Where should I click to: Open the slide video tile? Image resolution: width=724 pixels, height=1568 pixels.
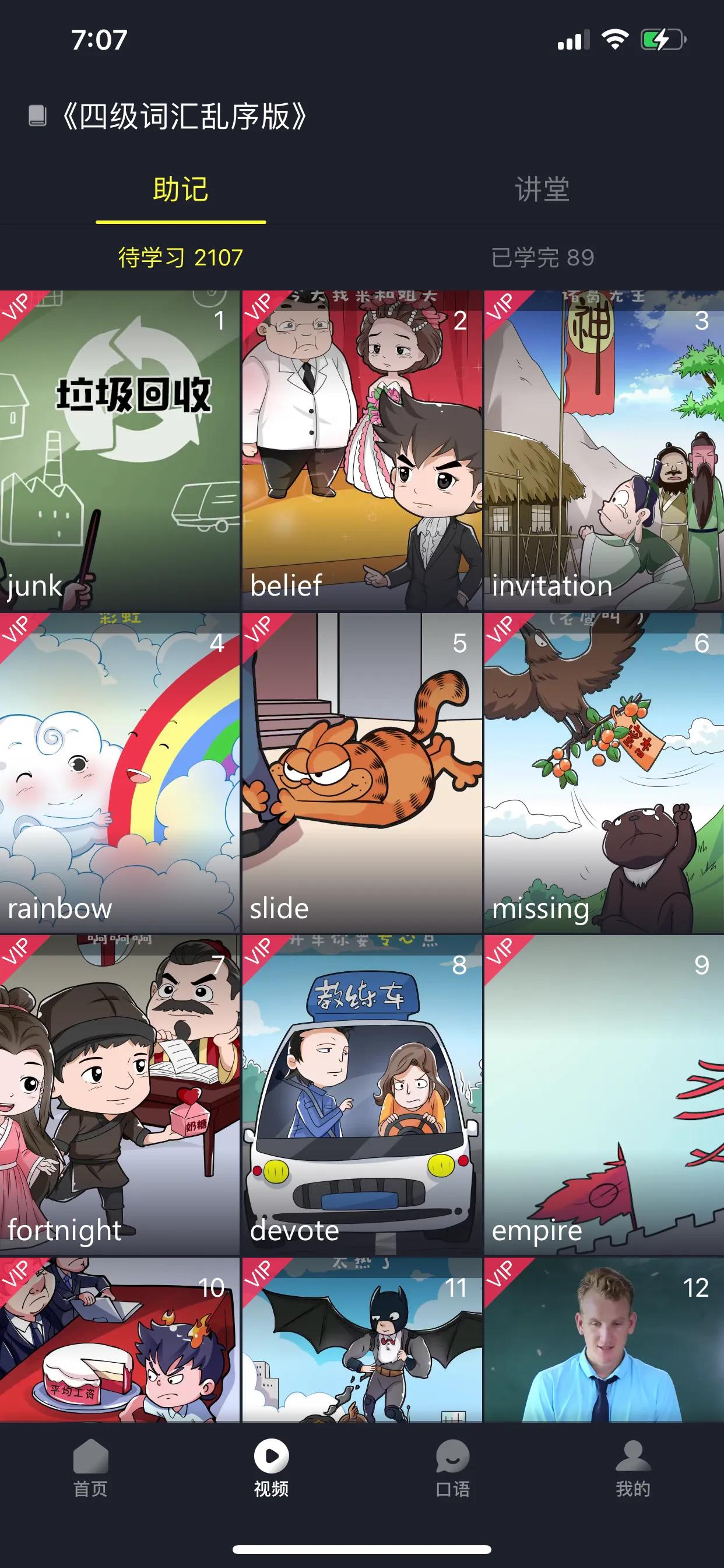click(x=362, y=772)
